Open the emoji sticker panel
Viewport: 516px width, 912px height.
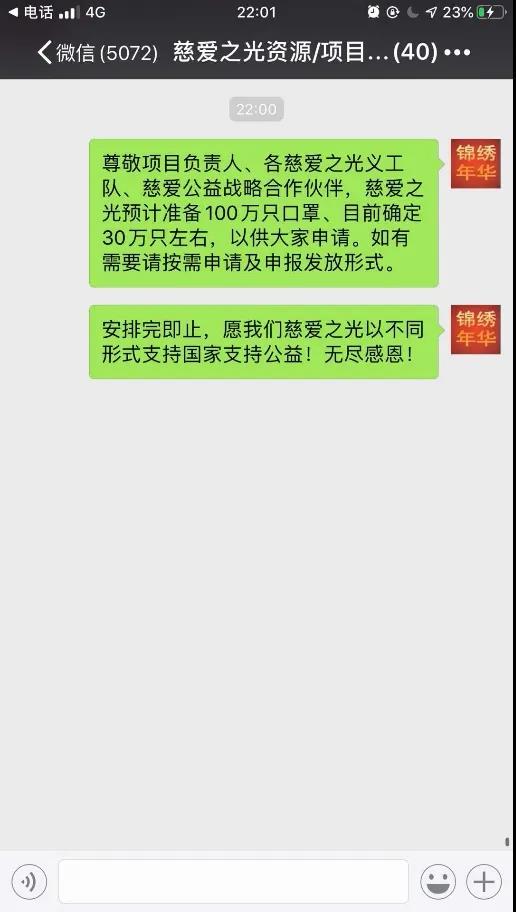(x=438, y=882)
